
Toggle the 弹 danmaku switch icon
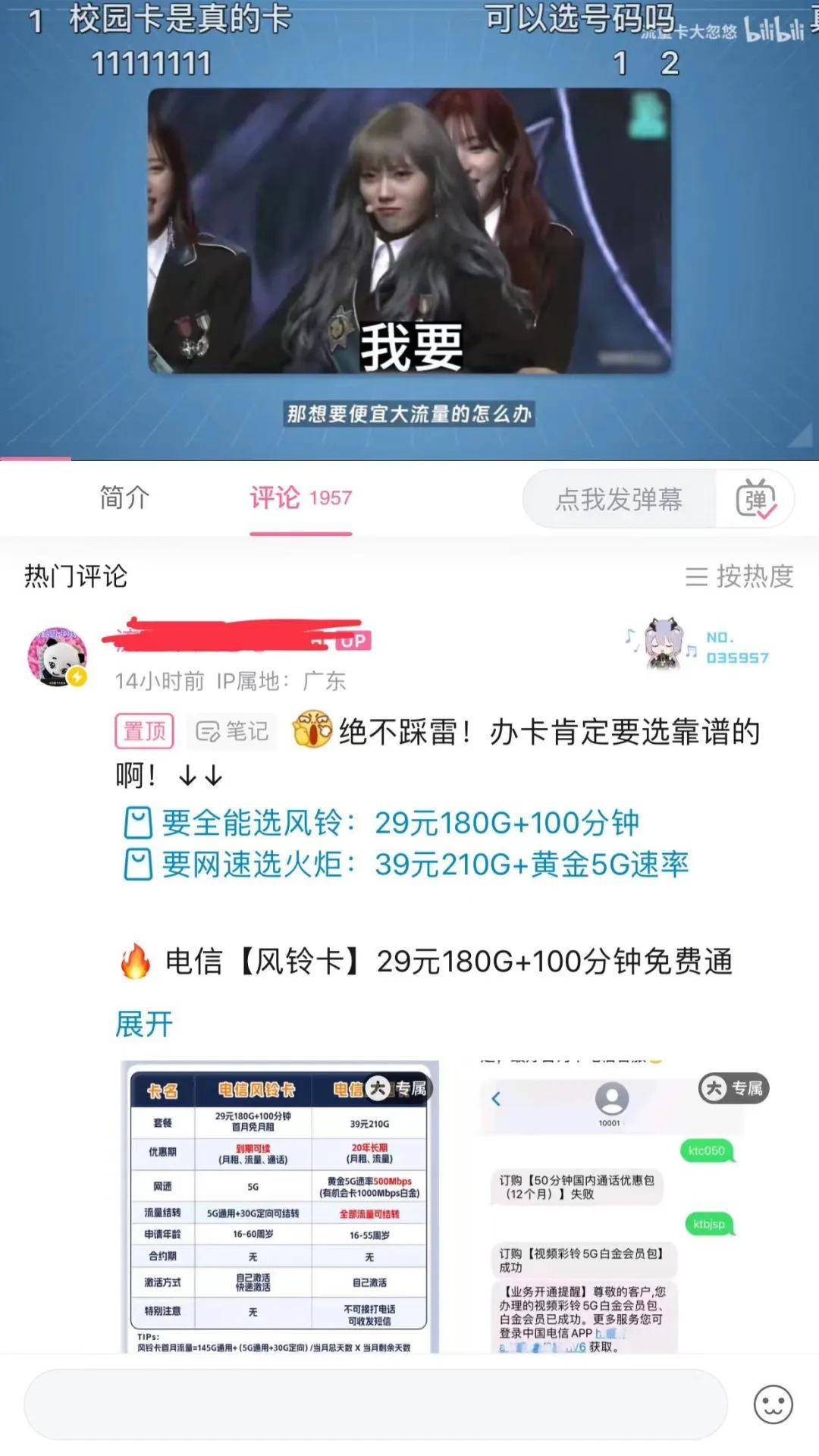click(755, 499)
